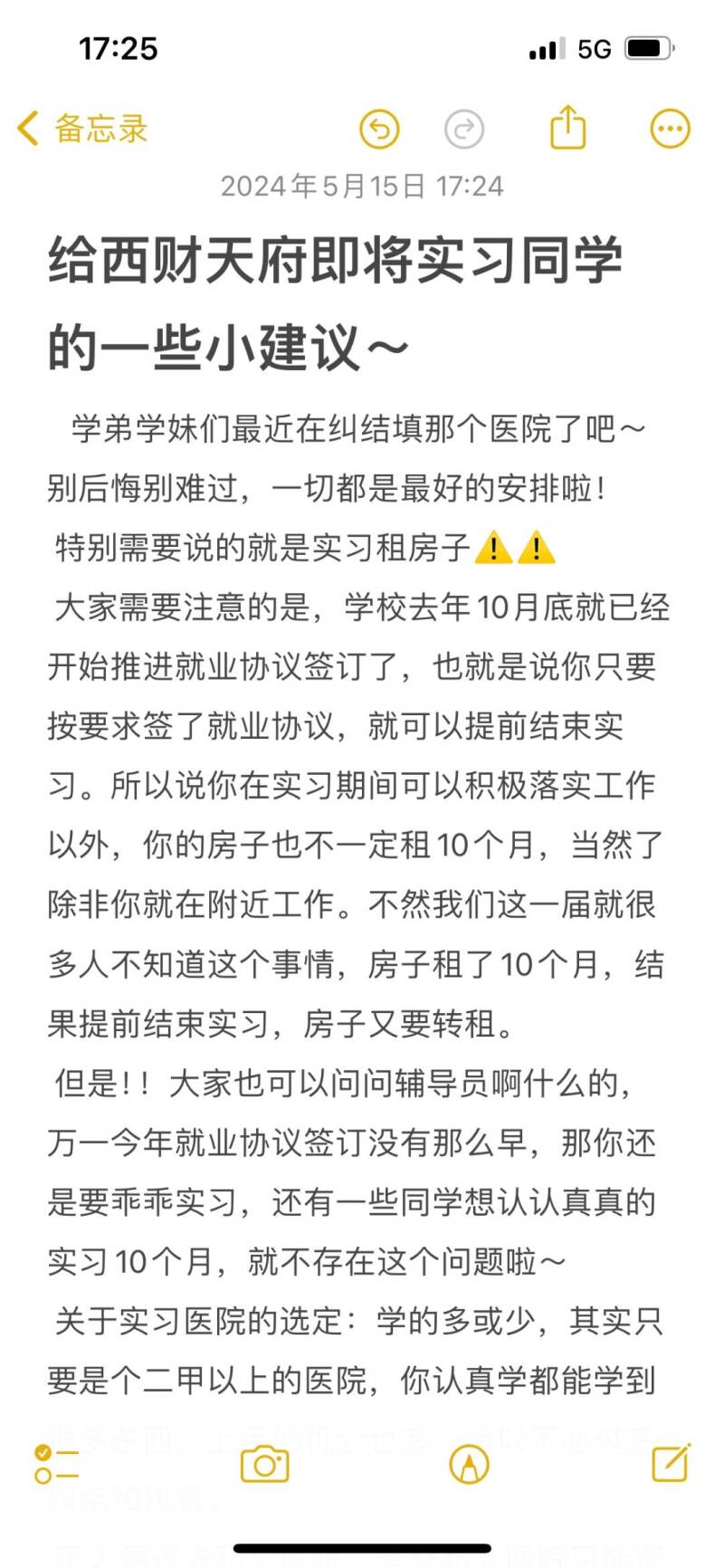
Task: Open the more options menu
Action: (x=671, y=129)
